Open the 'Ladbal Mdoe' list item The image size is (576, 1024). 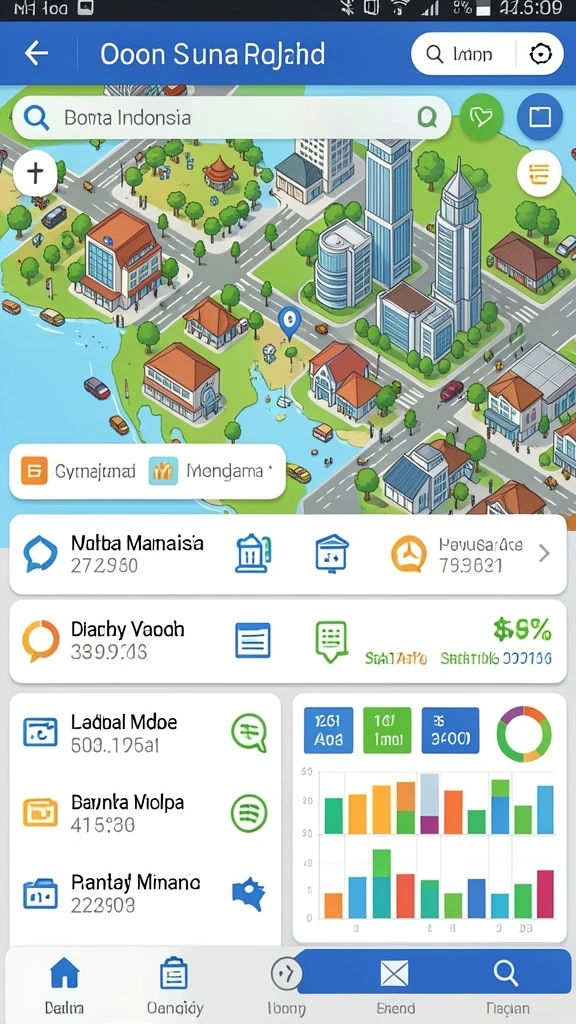point(145,733)
